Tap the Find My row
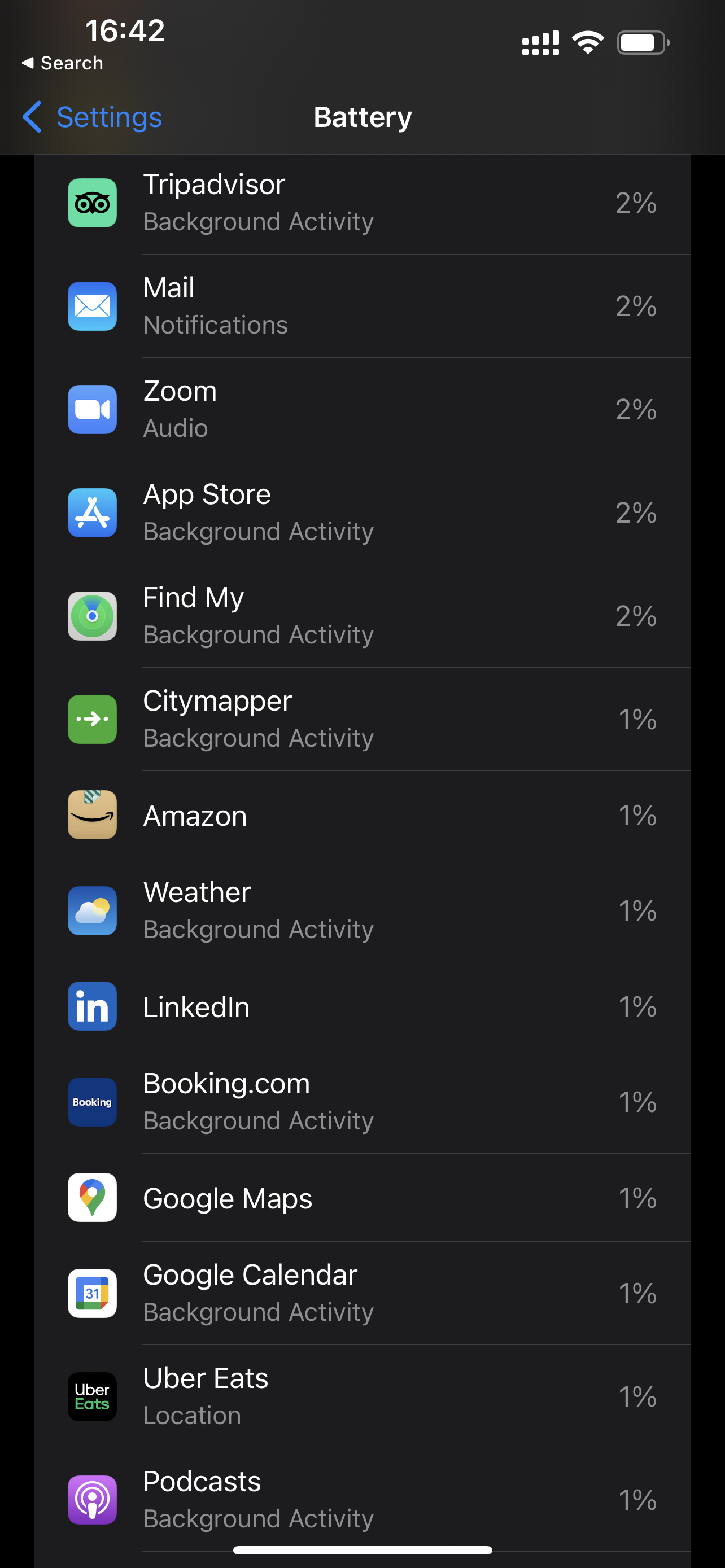725x1568 pixels. pyautogui.click(x=362, y=616)
